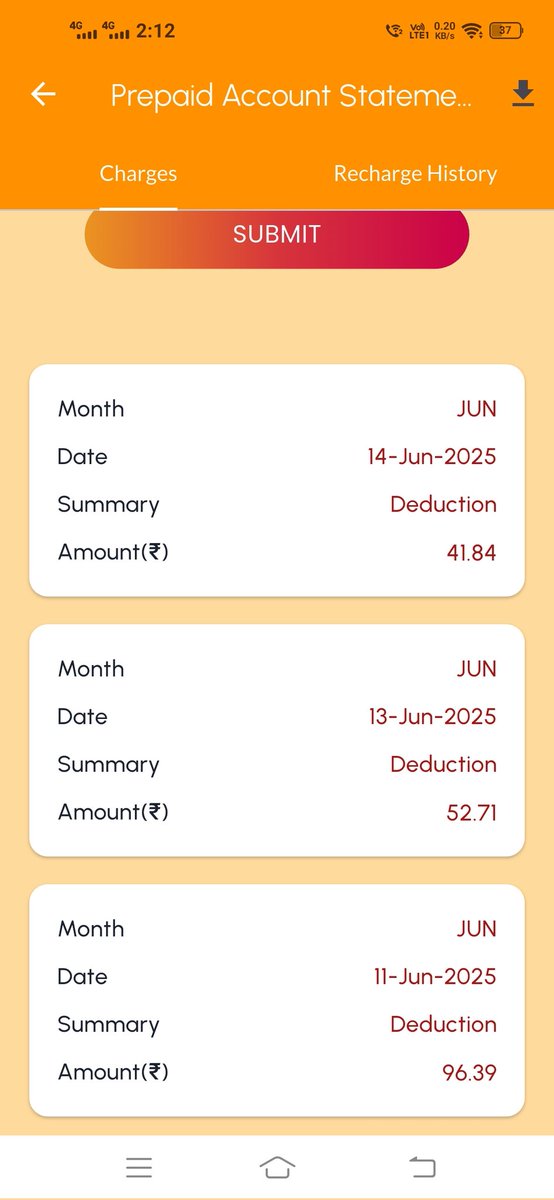The image size is (554, 1200).
Task: Tap the SUBMIT button
Action: 277,236
